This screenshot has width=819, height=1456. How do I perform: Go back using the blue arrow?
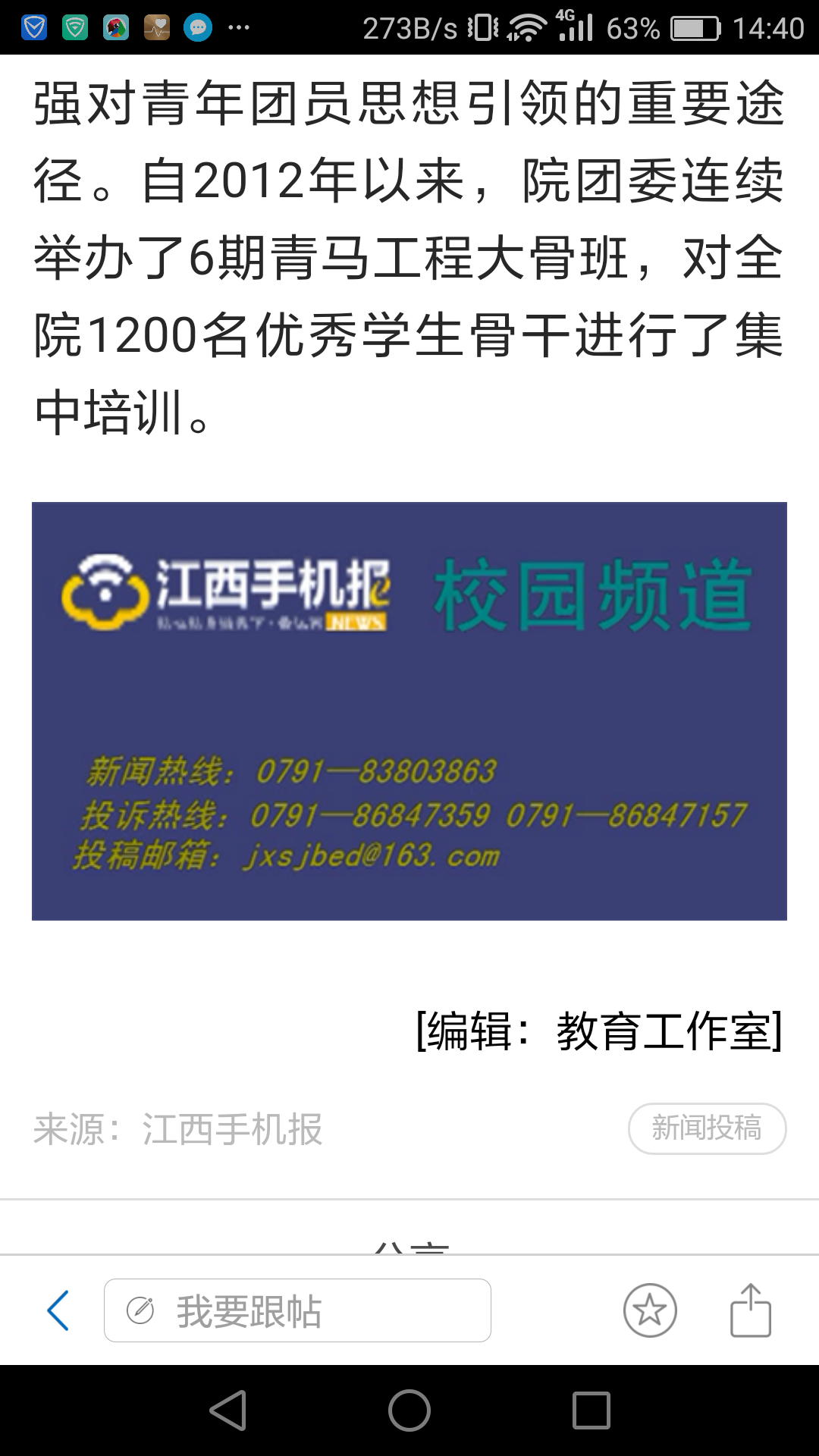58,1310
